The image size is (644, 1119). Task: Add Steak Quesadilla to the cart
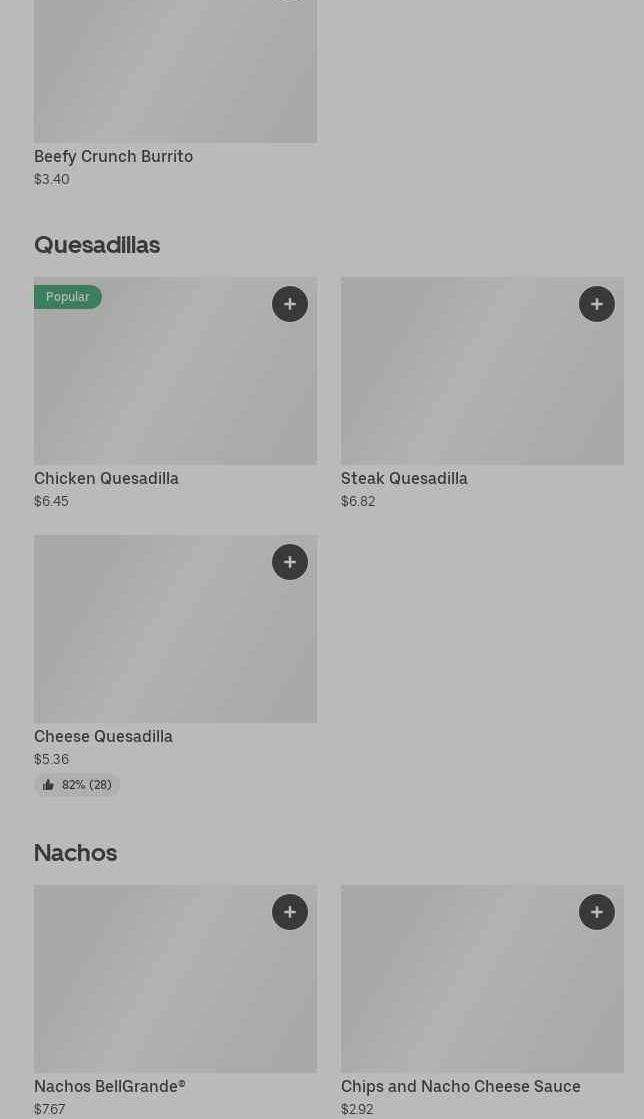click(x=597, y=304)
